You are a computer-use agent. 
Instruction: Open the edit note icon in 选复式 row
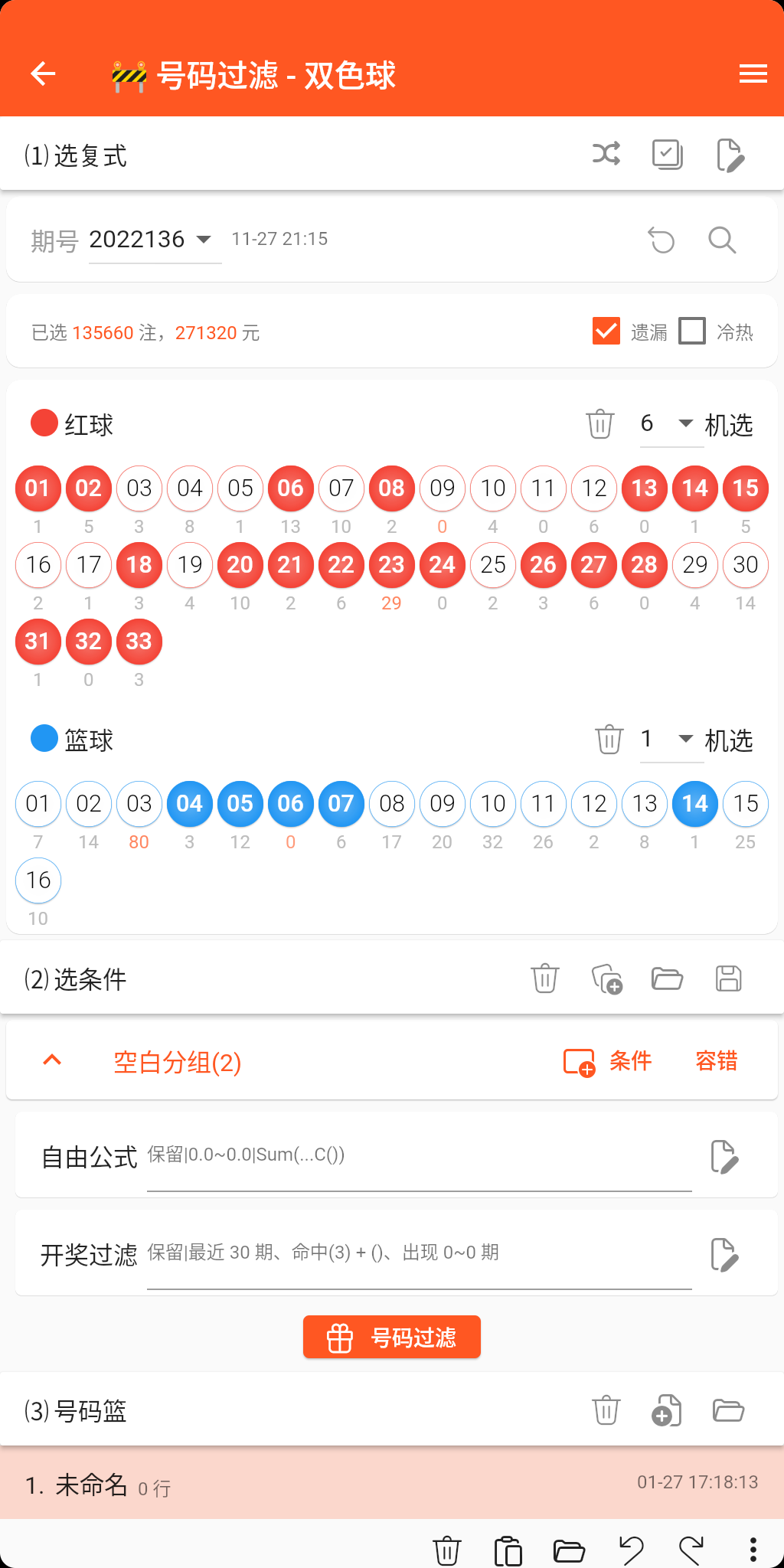point(731,154)
